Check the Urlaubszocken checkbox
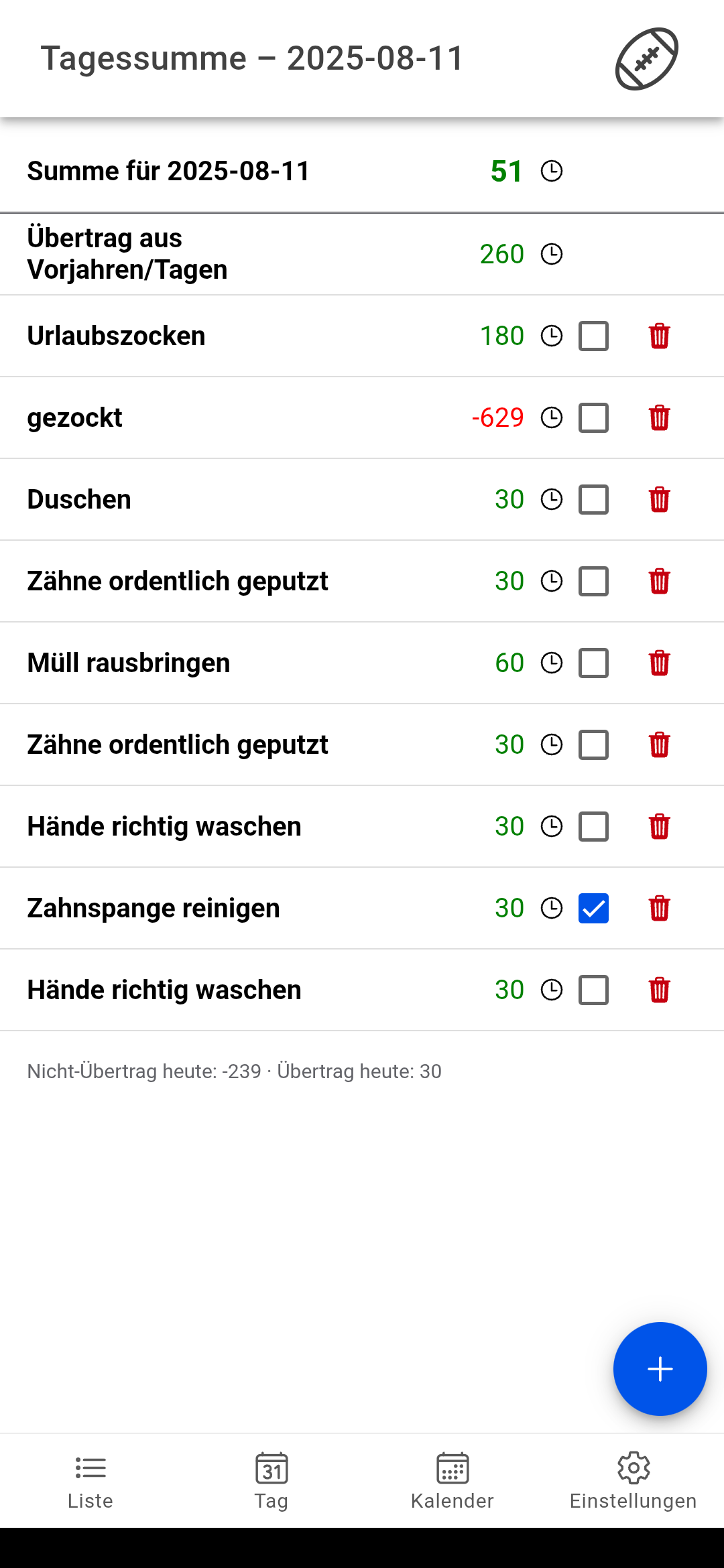 593,336
